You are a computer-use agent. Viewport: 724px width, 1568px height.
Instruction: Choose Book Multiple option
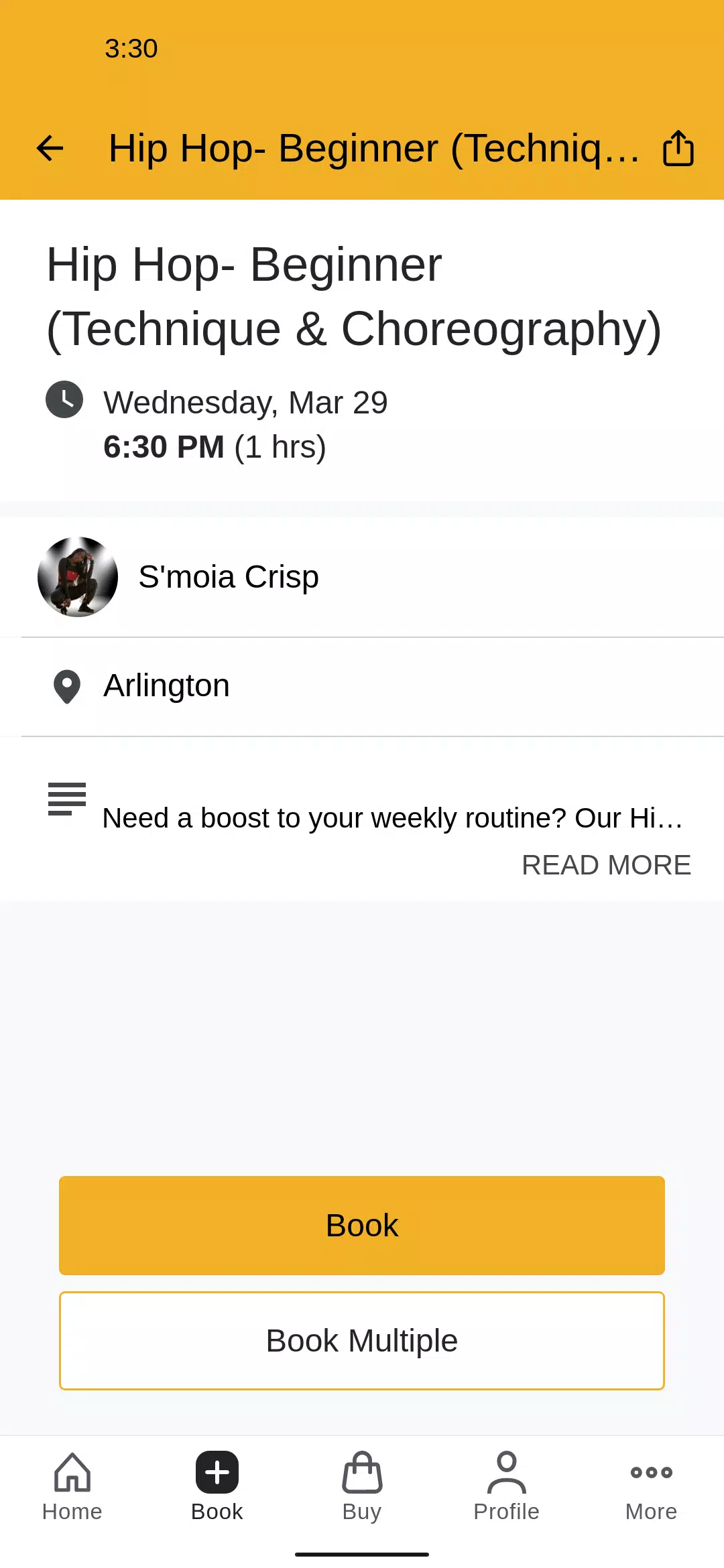click(362, 1341)
